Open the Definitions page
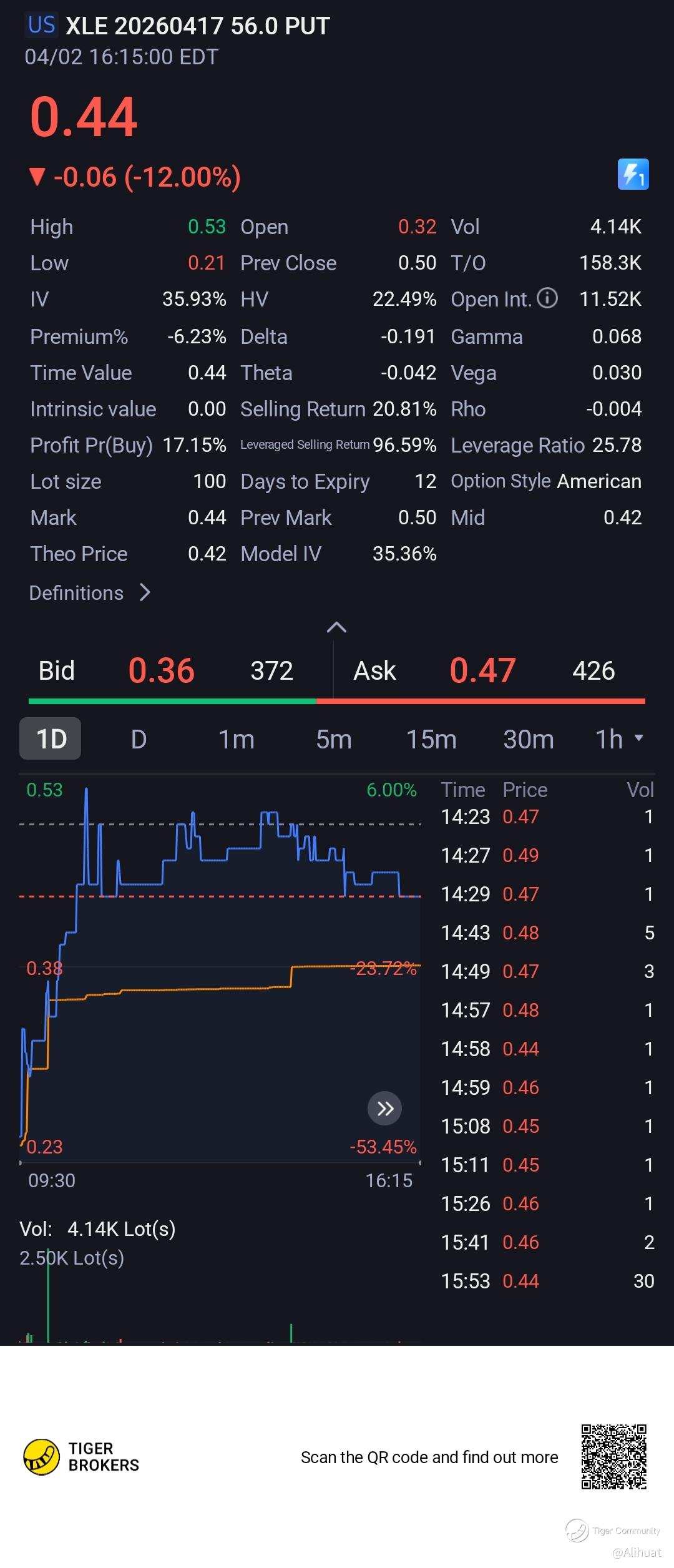The width and height of the screenshot is (674, 1568). 90,593
